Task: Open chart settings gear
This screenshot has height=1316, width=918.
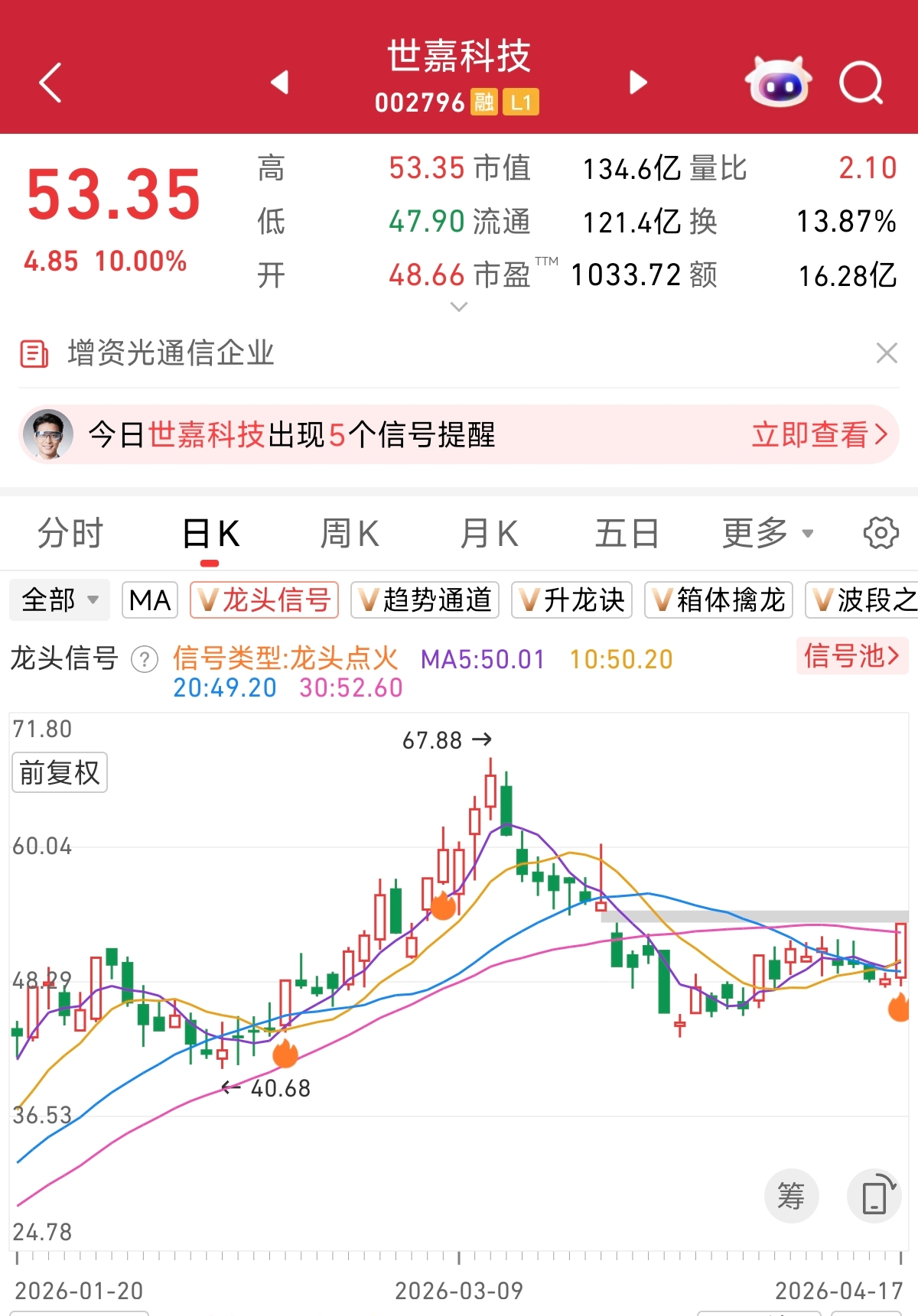Action: click(x=881, y=534)
